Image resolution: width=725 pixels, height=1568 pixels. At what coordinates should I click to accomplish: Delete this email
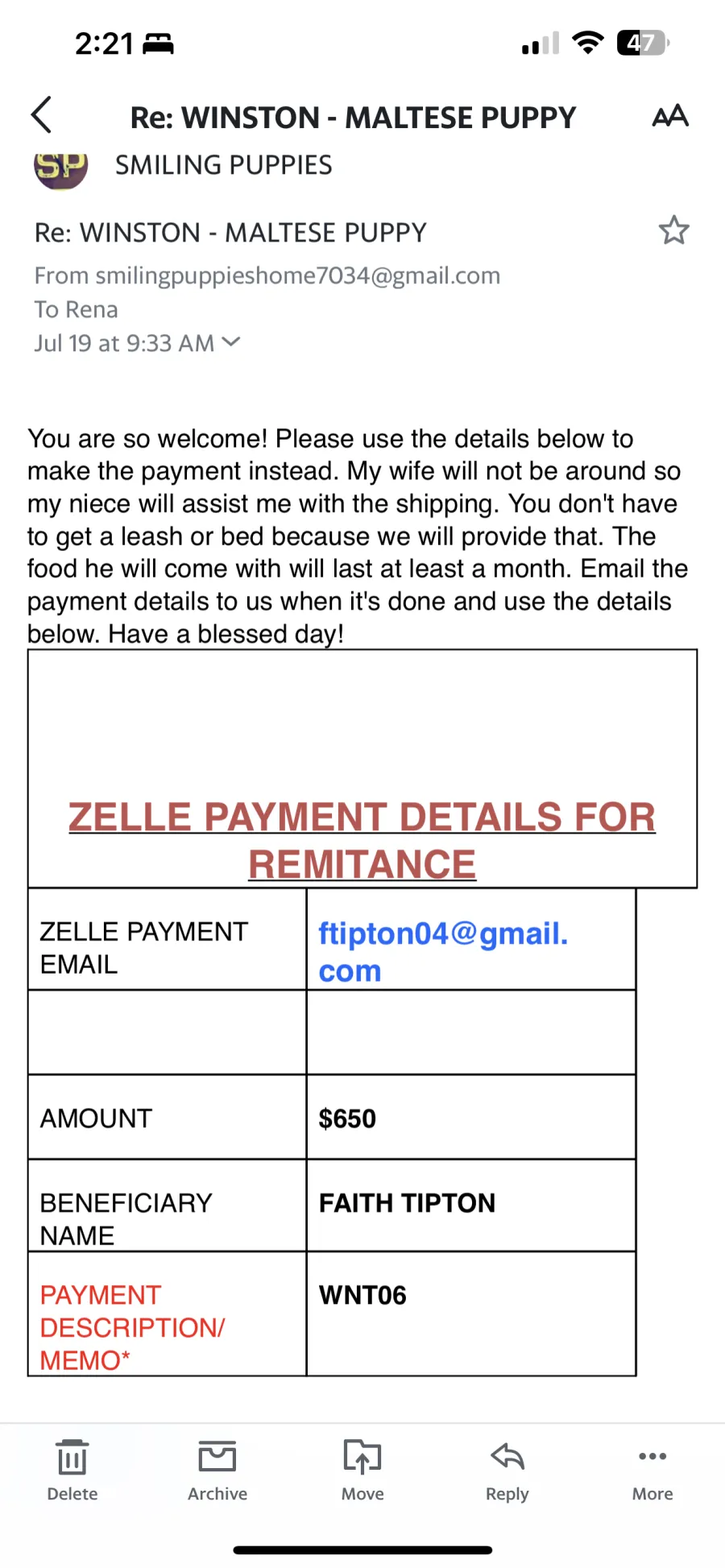click(x=72, y=1471)
